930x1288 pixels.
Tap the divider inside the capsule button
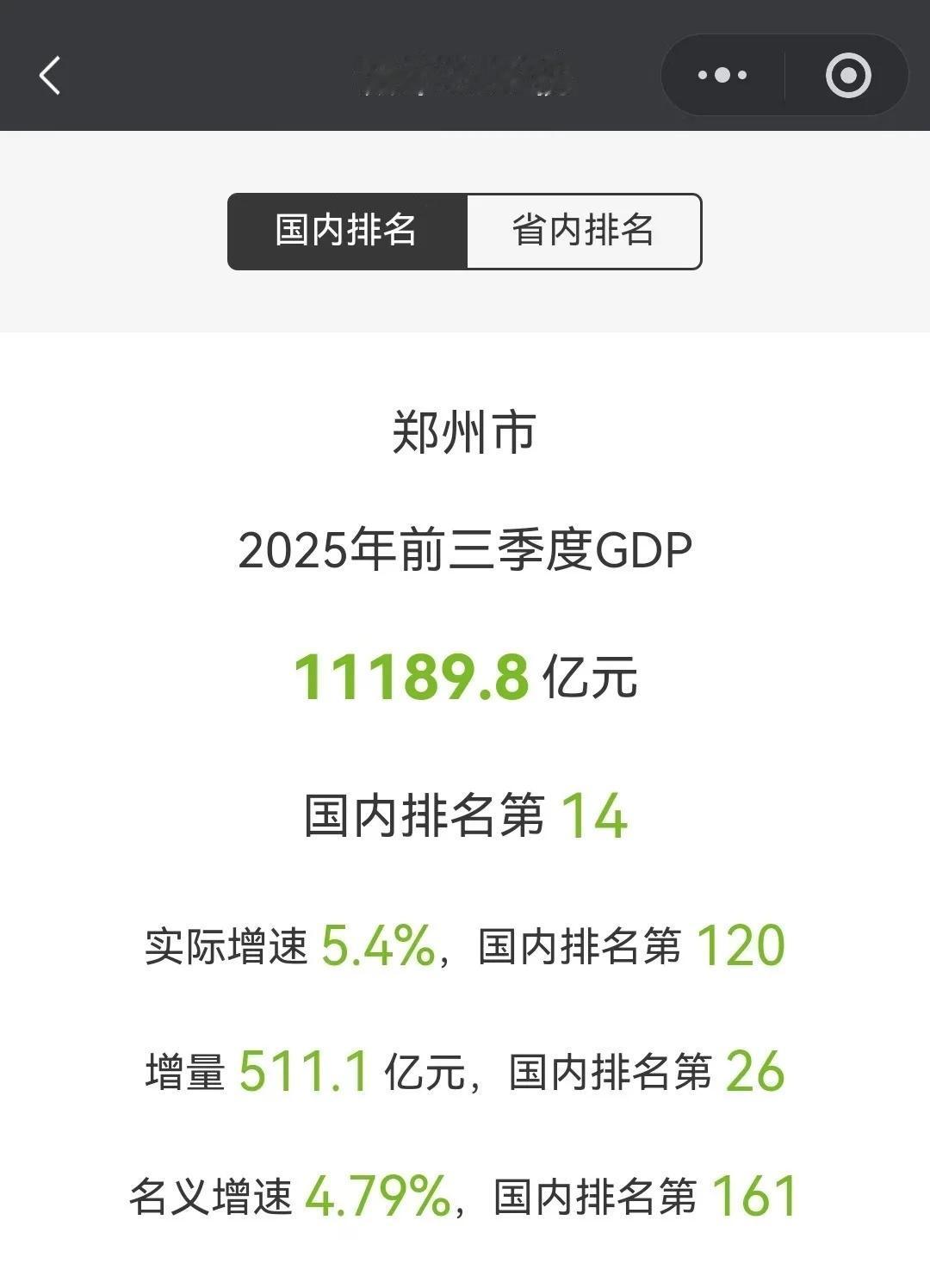point(785,75)
